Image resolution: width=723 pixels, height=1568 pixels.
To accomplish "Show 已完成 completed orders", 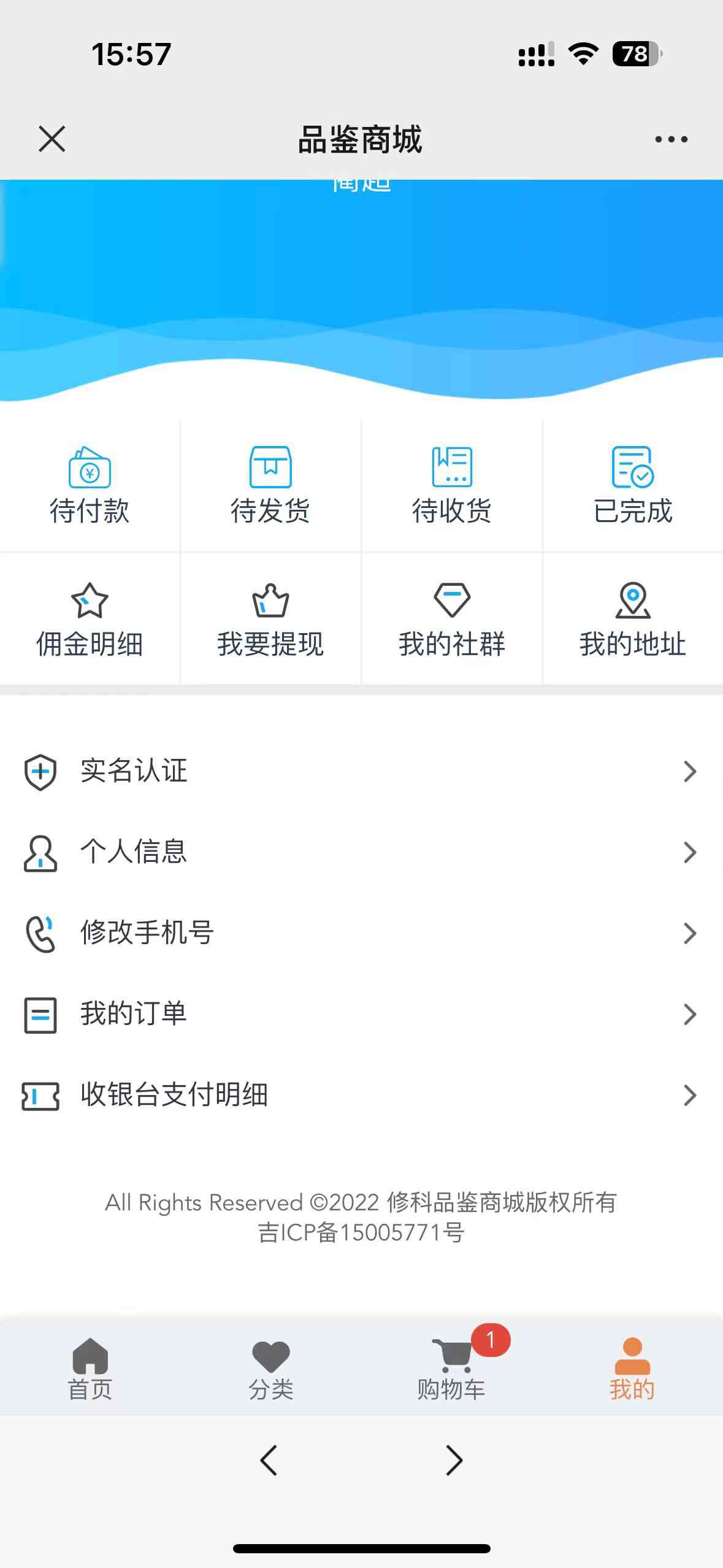I will tap(633, 486).
